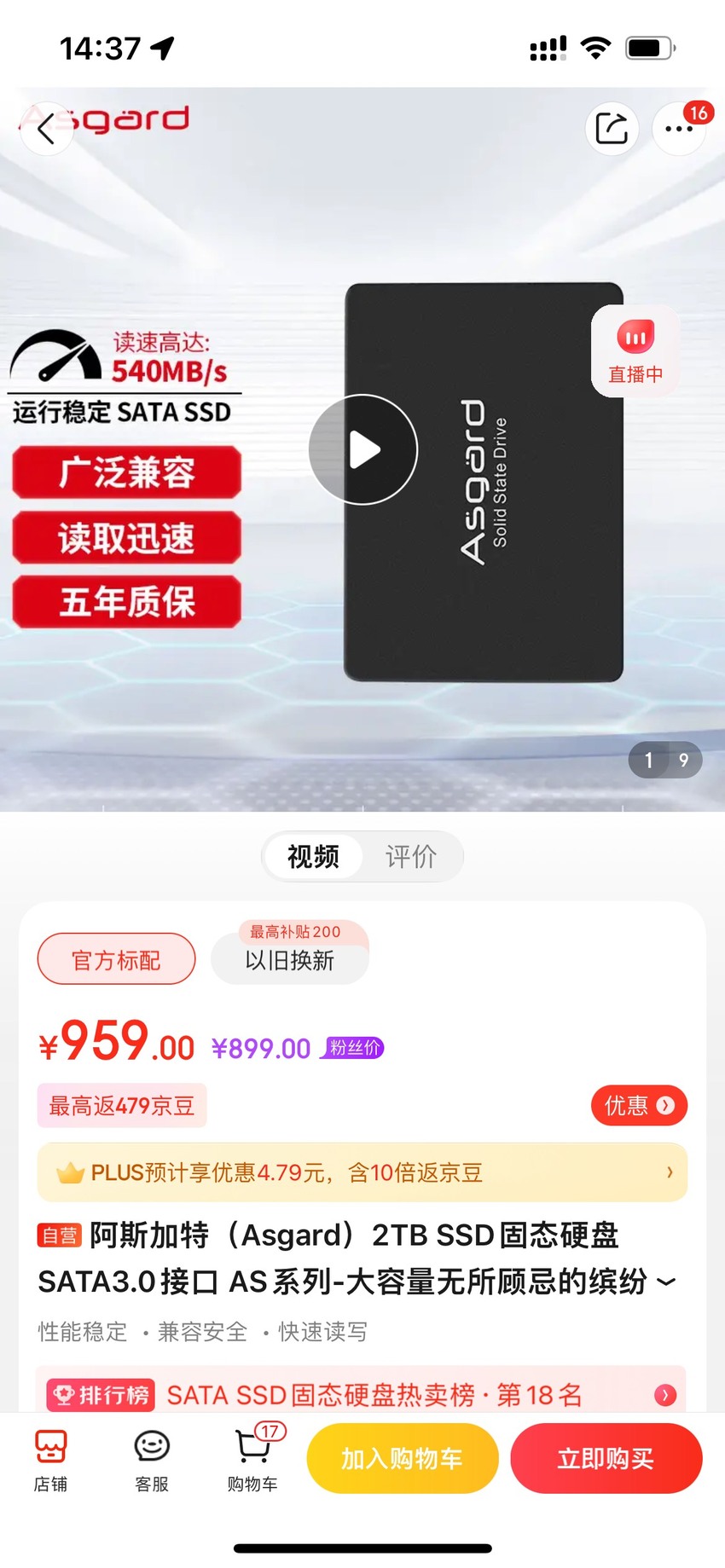The width and height of the screenshot is (725, 1568).
Task: Expand the full product title
Action: point(667,1282)
